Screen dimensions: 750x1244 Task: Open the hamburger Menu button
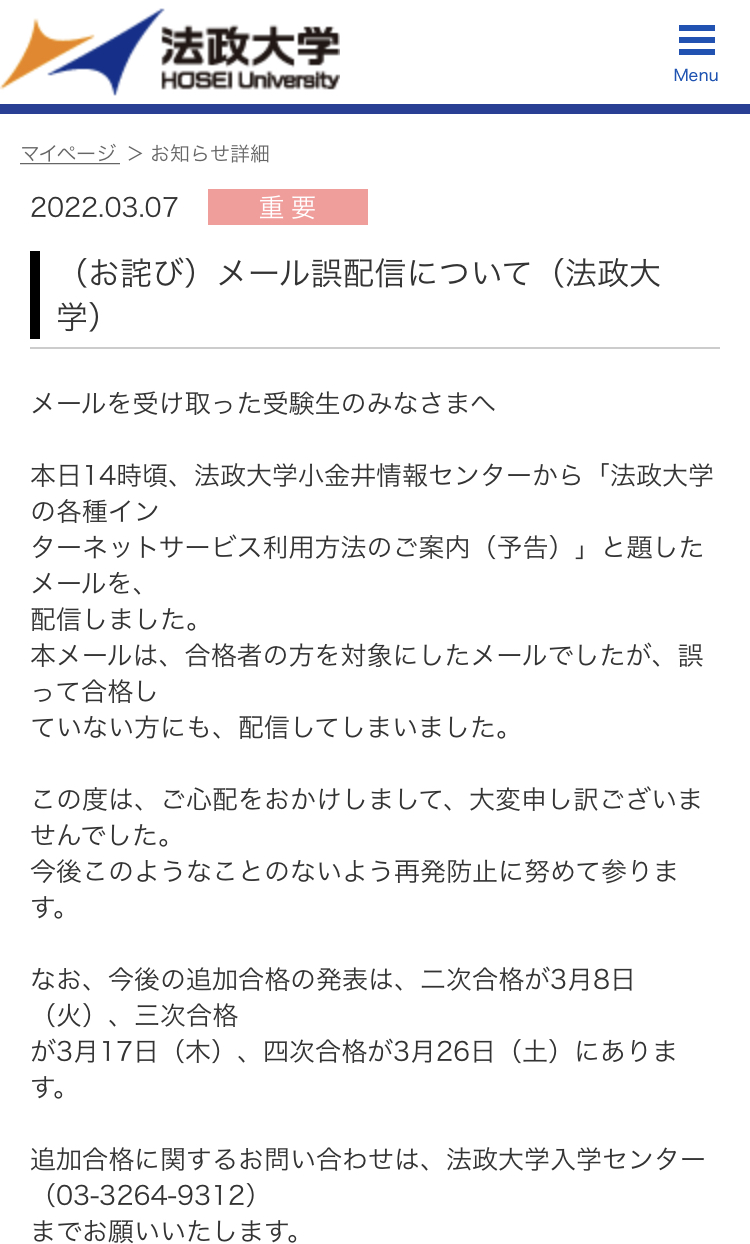click(696, 52)
